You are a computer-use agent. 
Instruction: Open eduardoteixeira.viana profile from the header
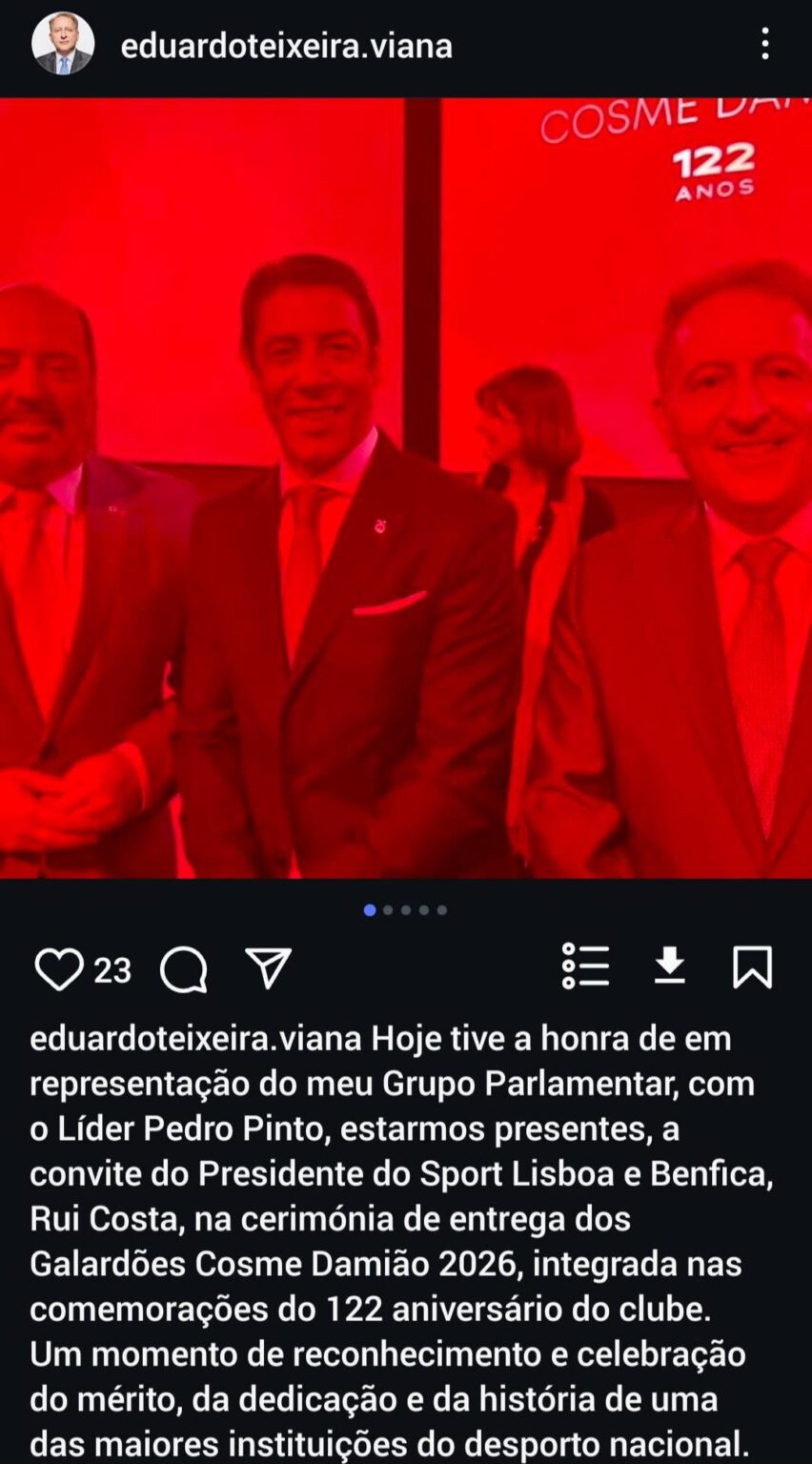(x=284, y=44)
